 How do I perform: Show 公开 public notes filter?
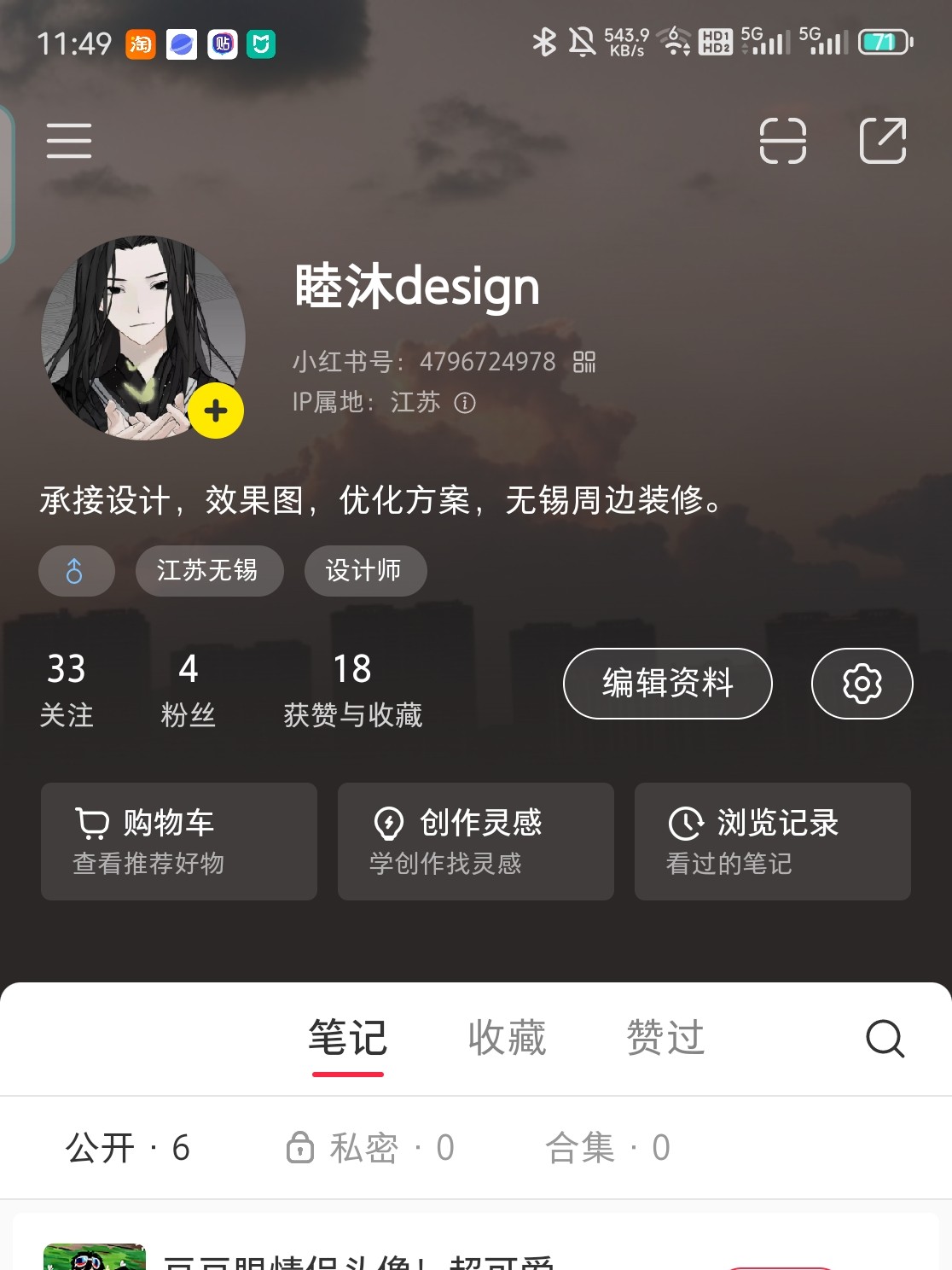126,1148
